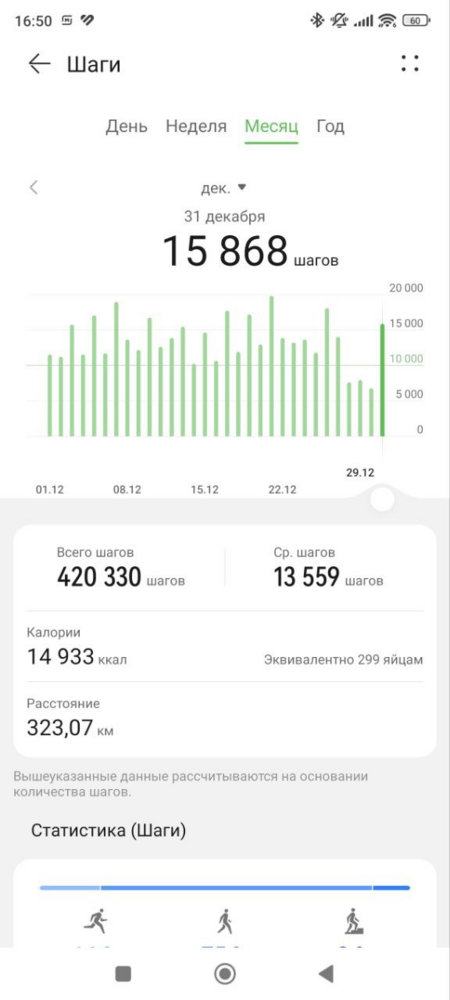
Task: Select the Месяц tab
Action: point(272,126)
